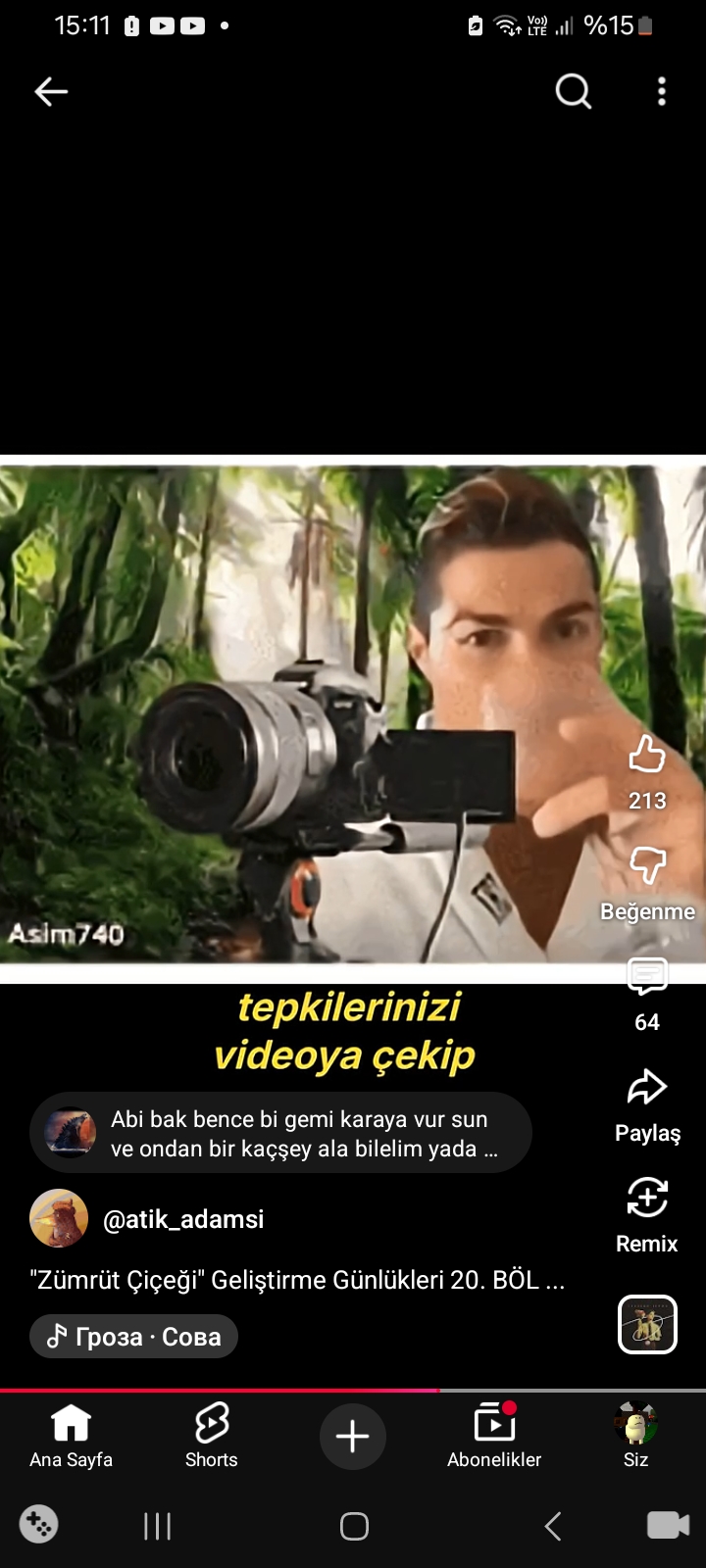The width and height of the screenshot is (706, 1568).
Task: Open the three-dot overflow menu
Action: 662,92
